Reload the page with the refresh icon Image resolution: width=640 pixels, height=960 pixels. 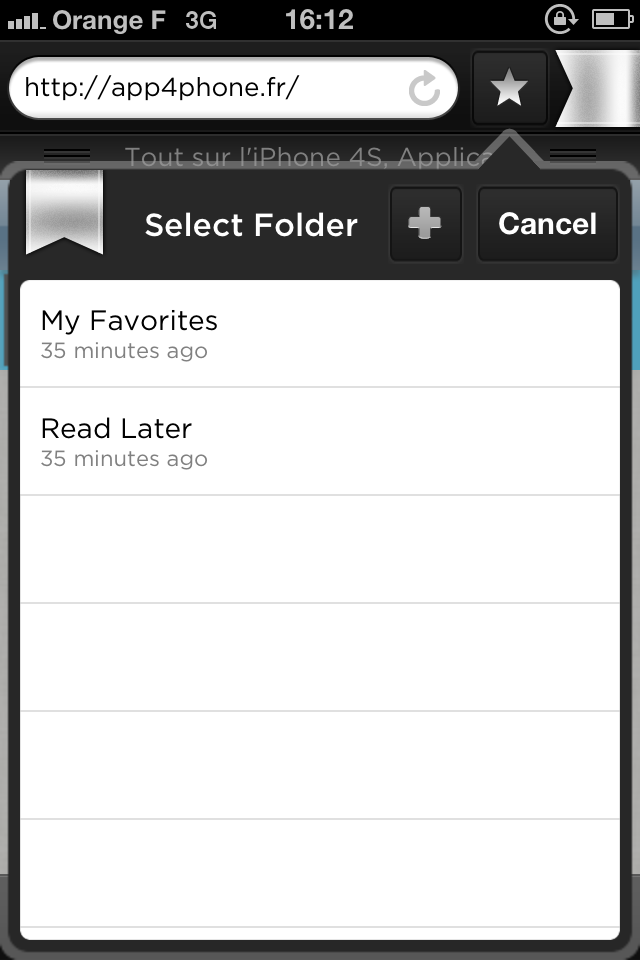[425, 90]
